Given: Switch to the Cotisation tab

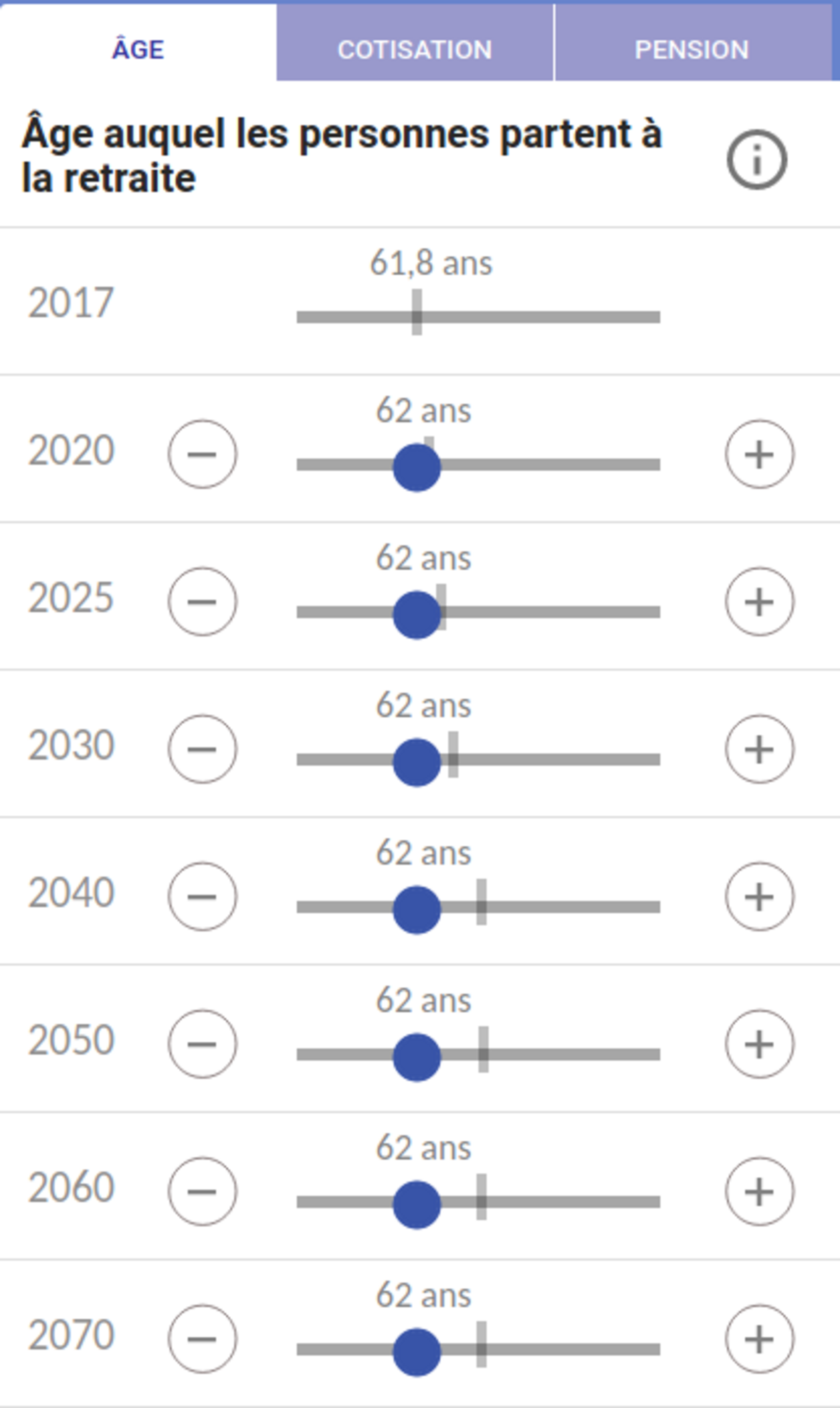Looking at the screenshot, I should click(x=414, y=49).
